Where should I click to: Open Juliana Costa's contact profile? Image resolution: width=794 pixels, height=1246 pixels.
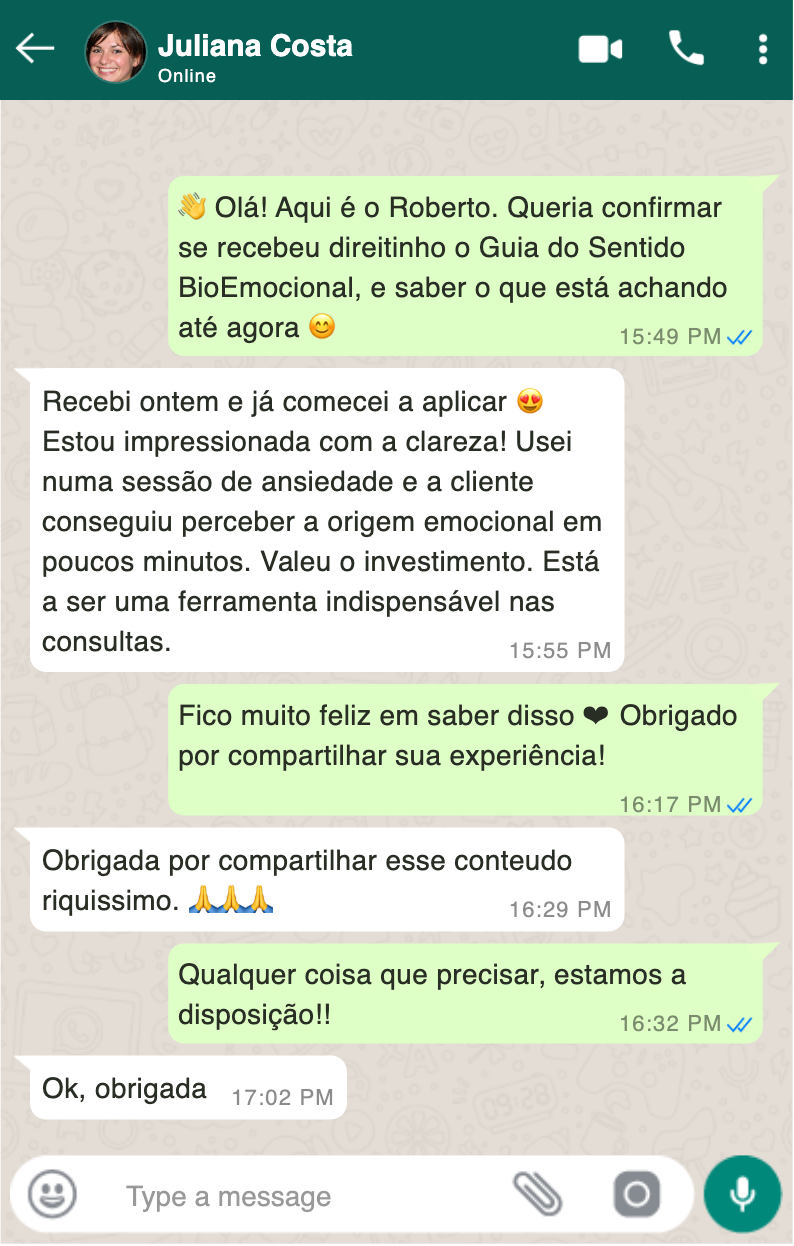click(254, 48)
